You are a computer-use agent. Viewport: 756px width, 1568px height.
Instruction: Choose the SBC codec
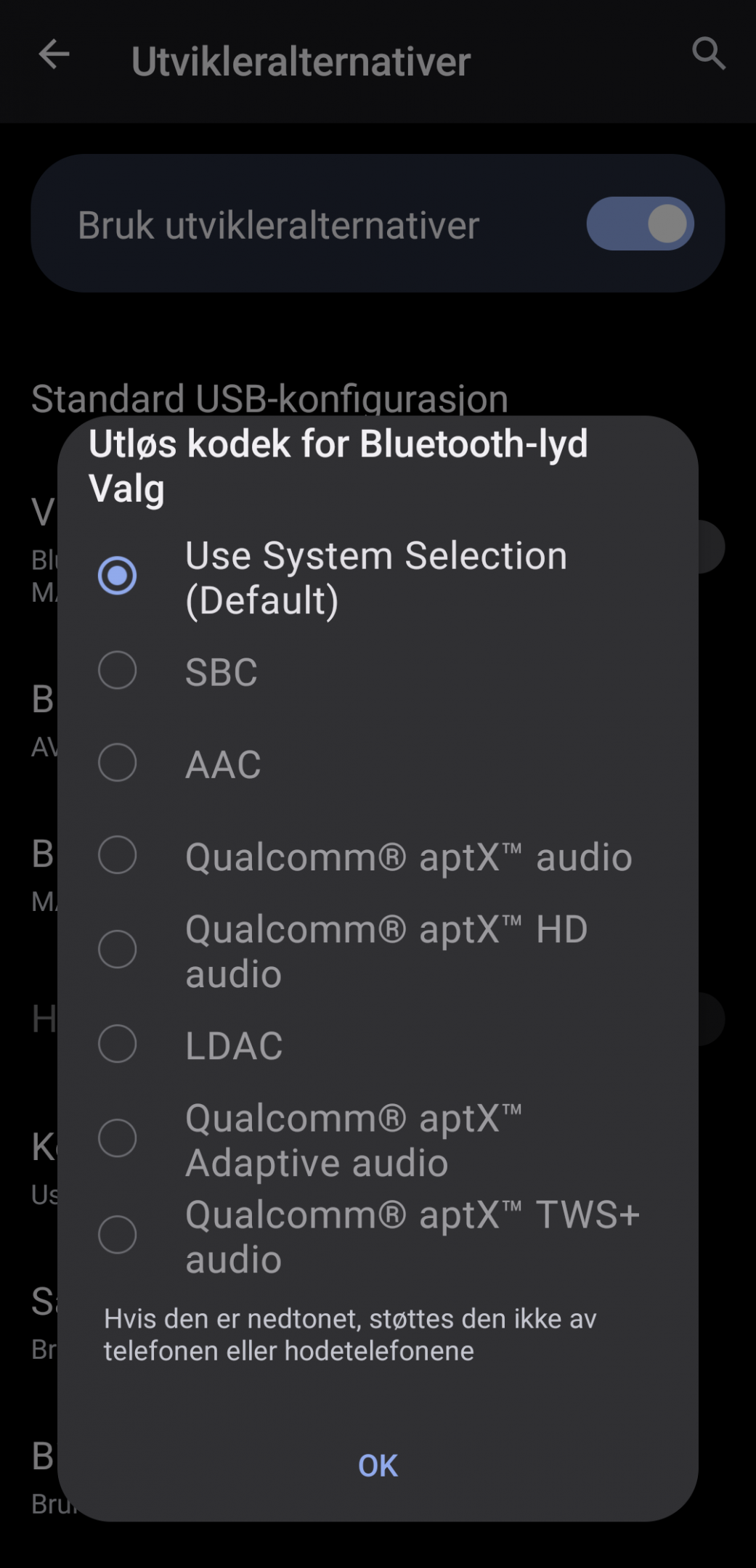click(378, 671)
